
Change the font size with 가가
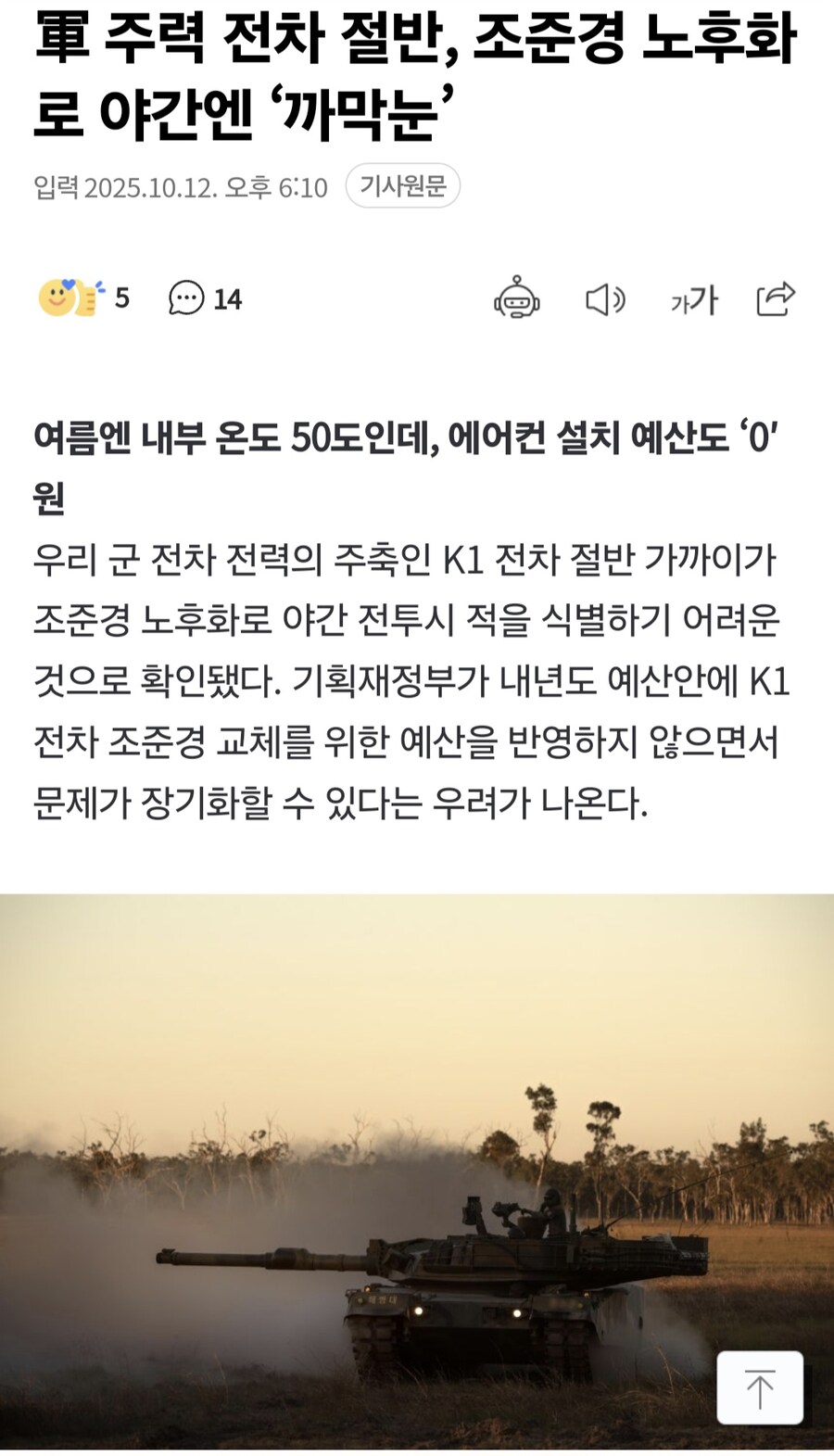(x=694, y=299)
